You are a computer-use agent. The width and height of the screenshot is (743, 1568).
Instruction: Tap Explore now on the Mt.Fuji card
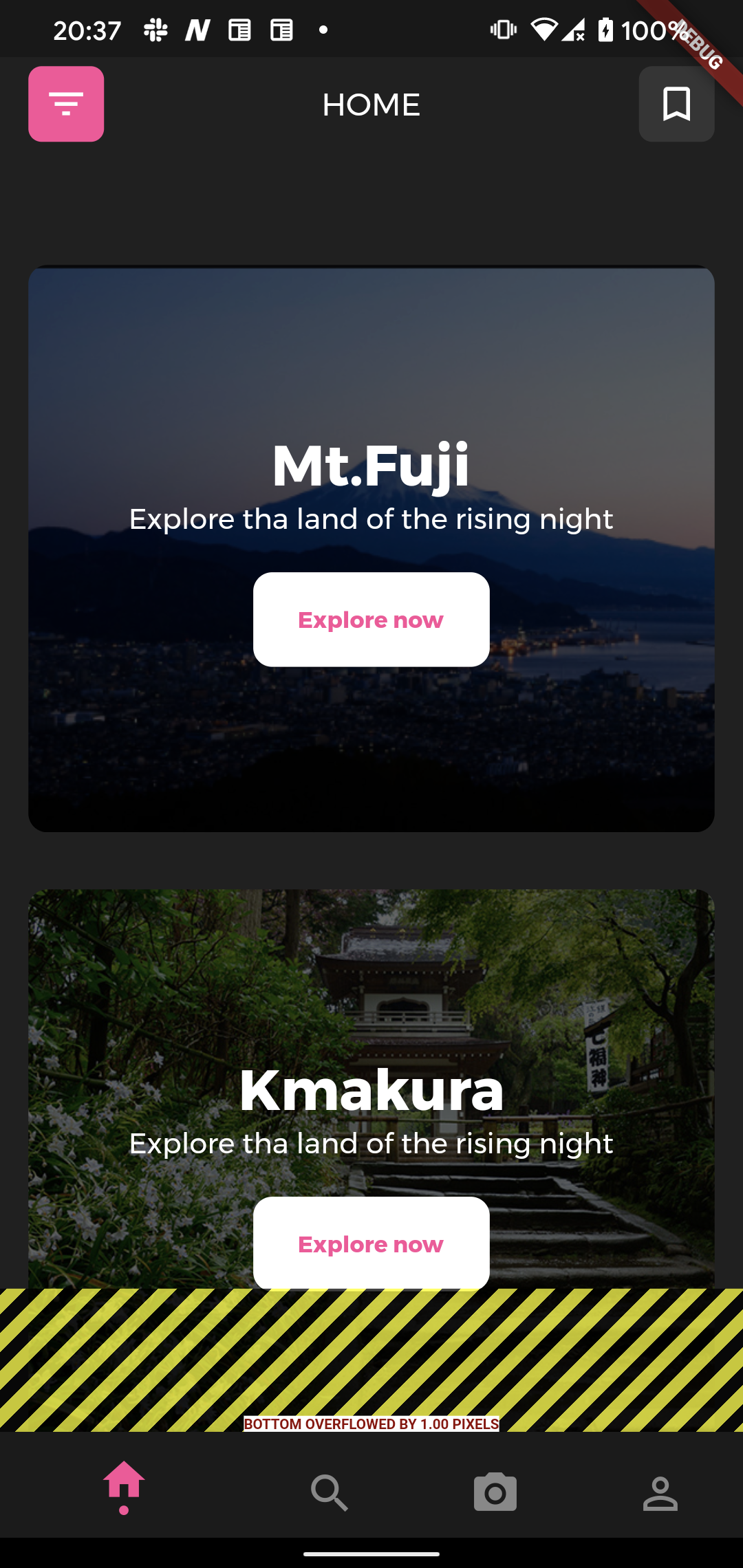371,620
